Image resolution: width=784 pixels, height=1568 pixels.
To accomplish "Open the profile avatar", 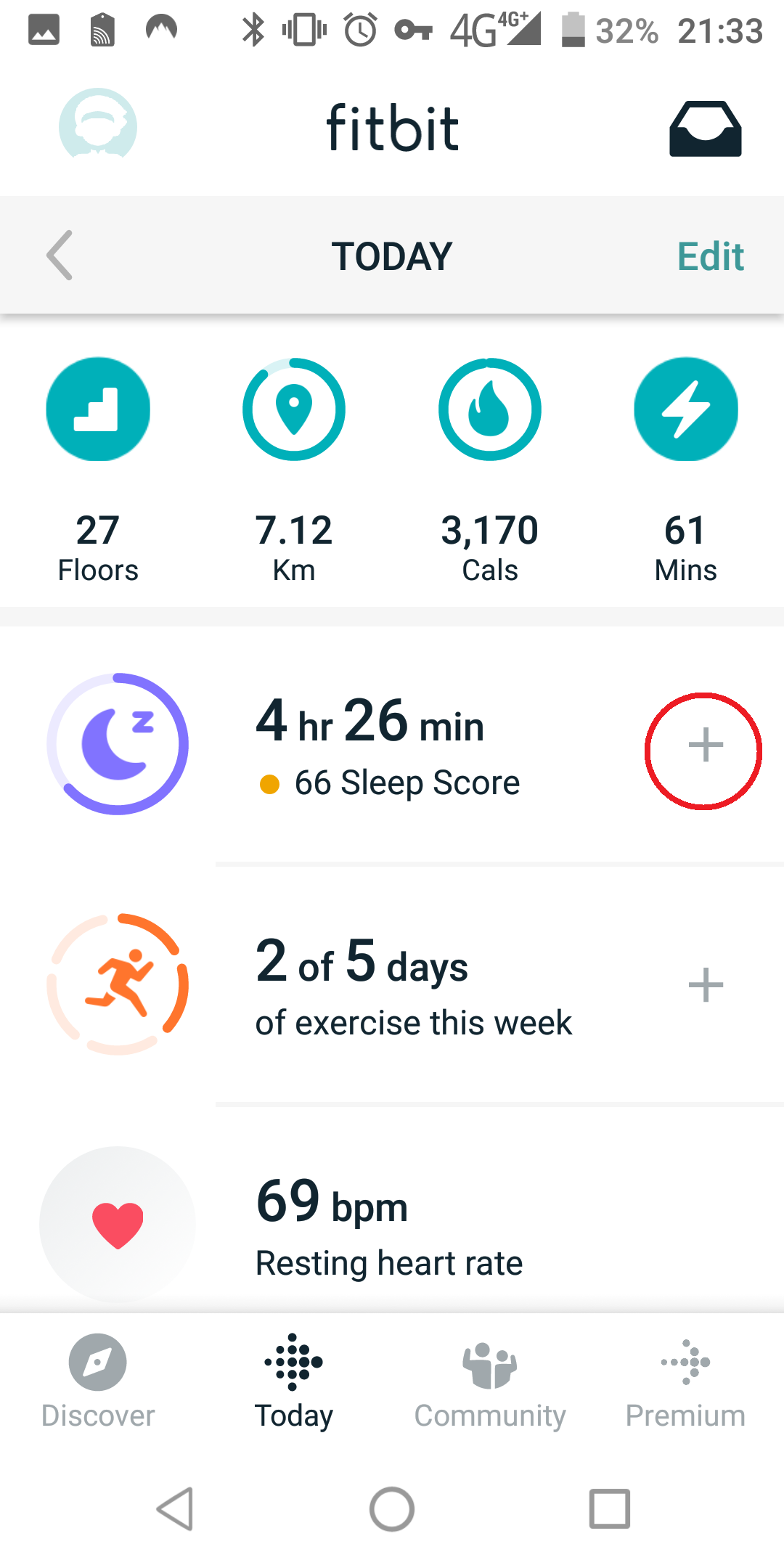I will 98,125.
